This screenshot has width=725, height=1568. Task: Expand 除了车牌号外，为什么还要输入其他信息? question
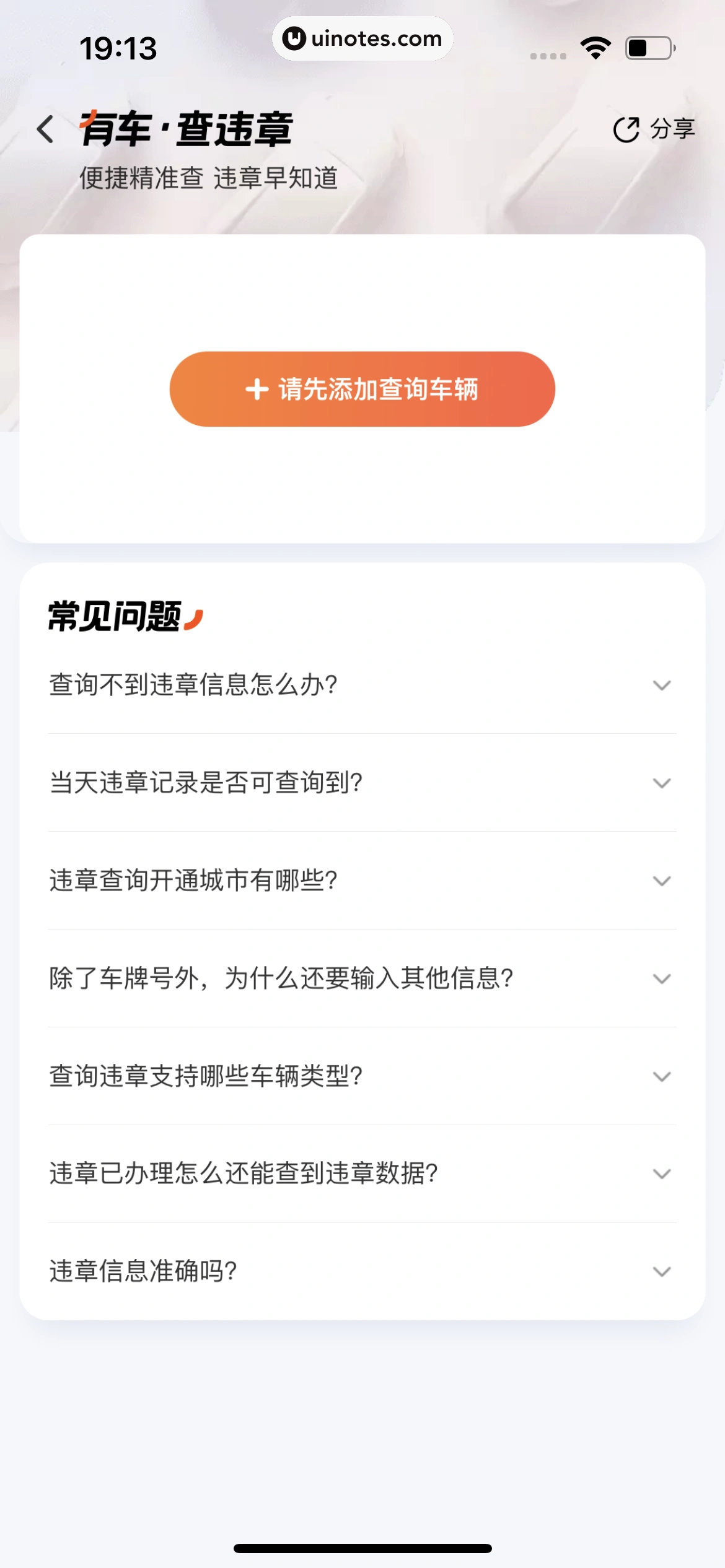[362, 978]
